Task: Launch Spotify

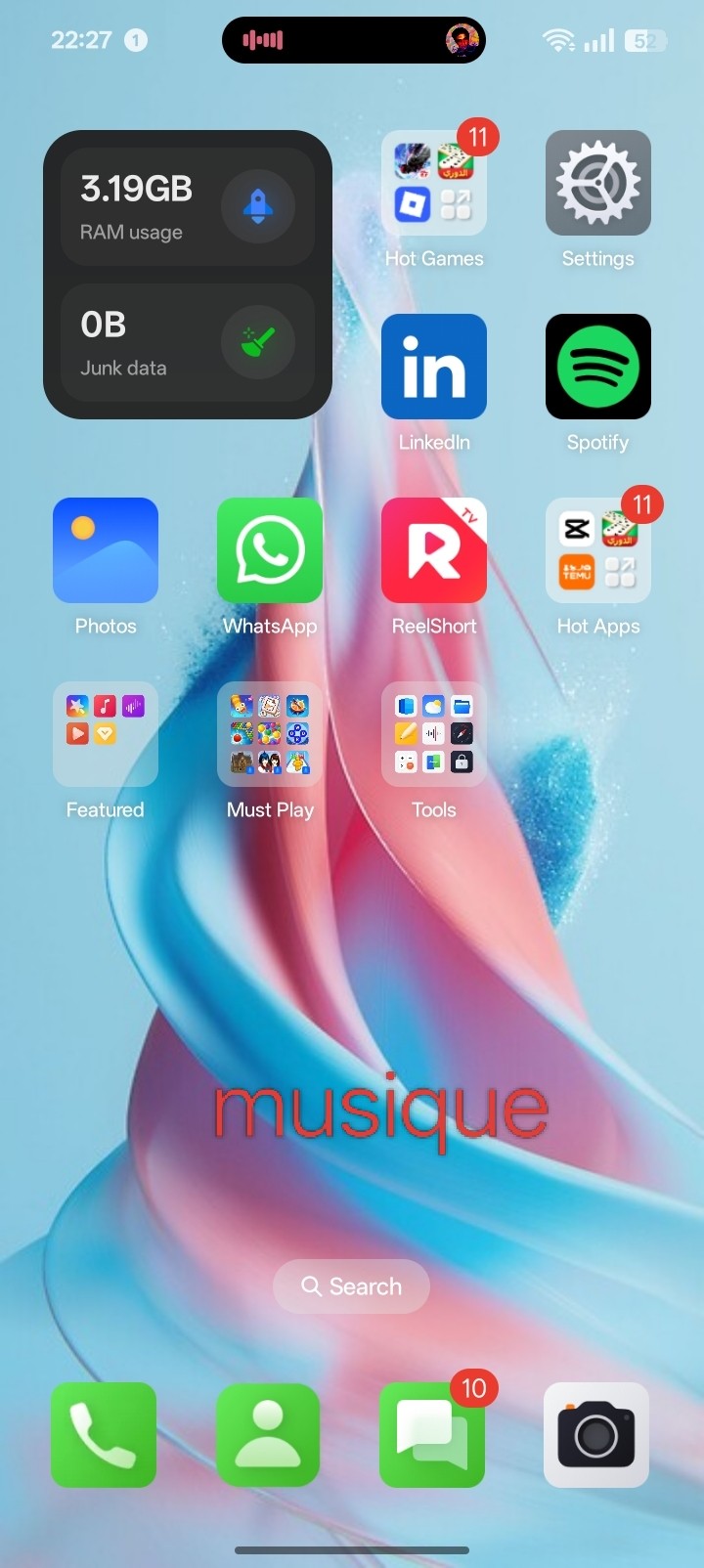Action: click(x=597, y=367)
